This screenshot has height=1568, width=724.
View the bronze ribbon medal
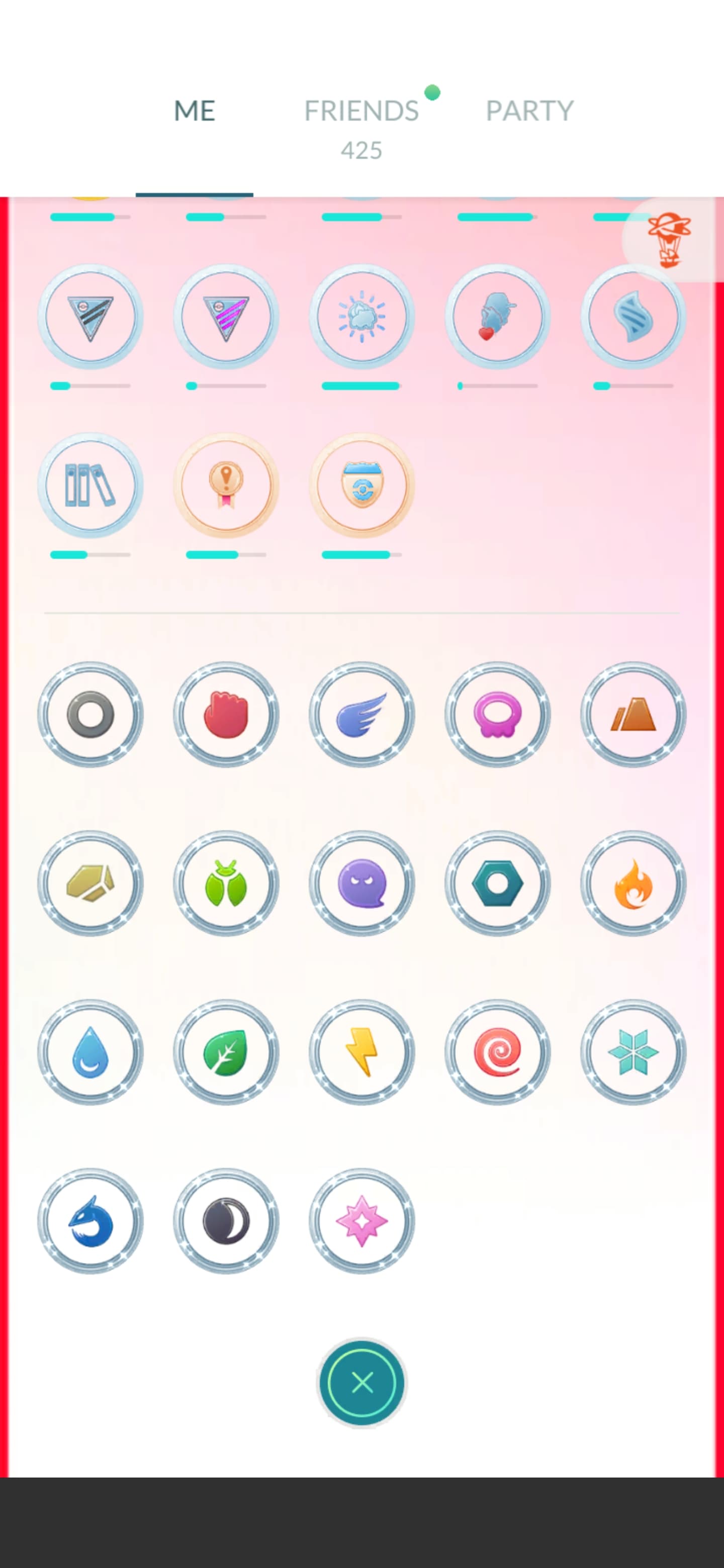tap(226, 486)
